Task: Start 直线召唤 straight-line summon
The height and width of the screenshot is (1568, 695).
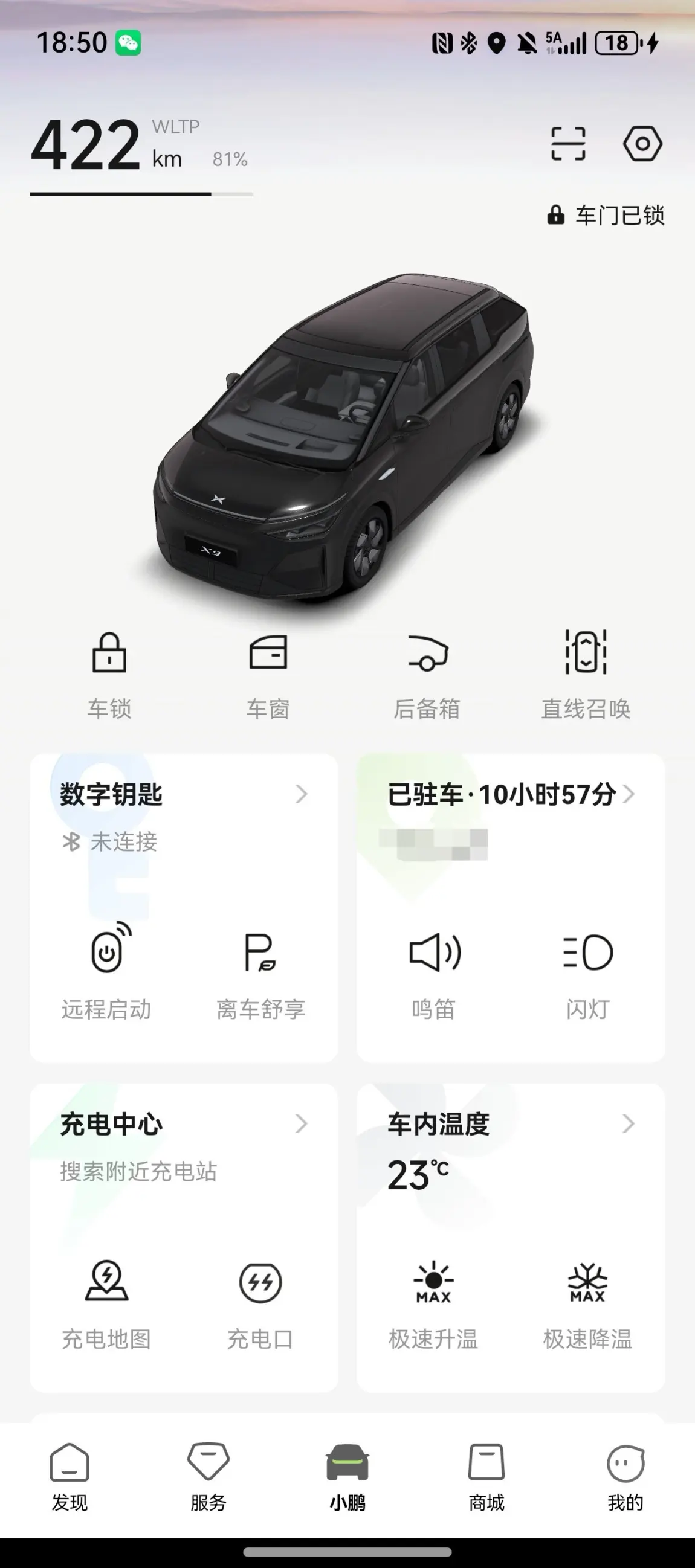Action: [586, 675]
